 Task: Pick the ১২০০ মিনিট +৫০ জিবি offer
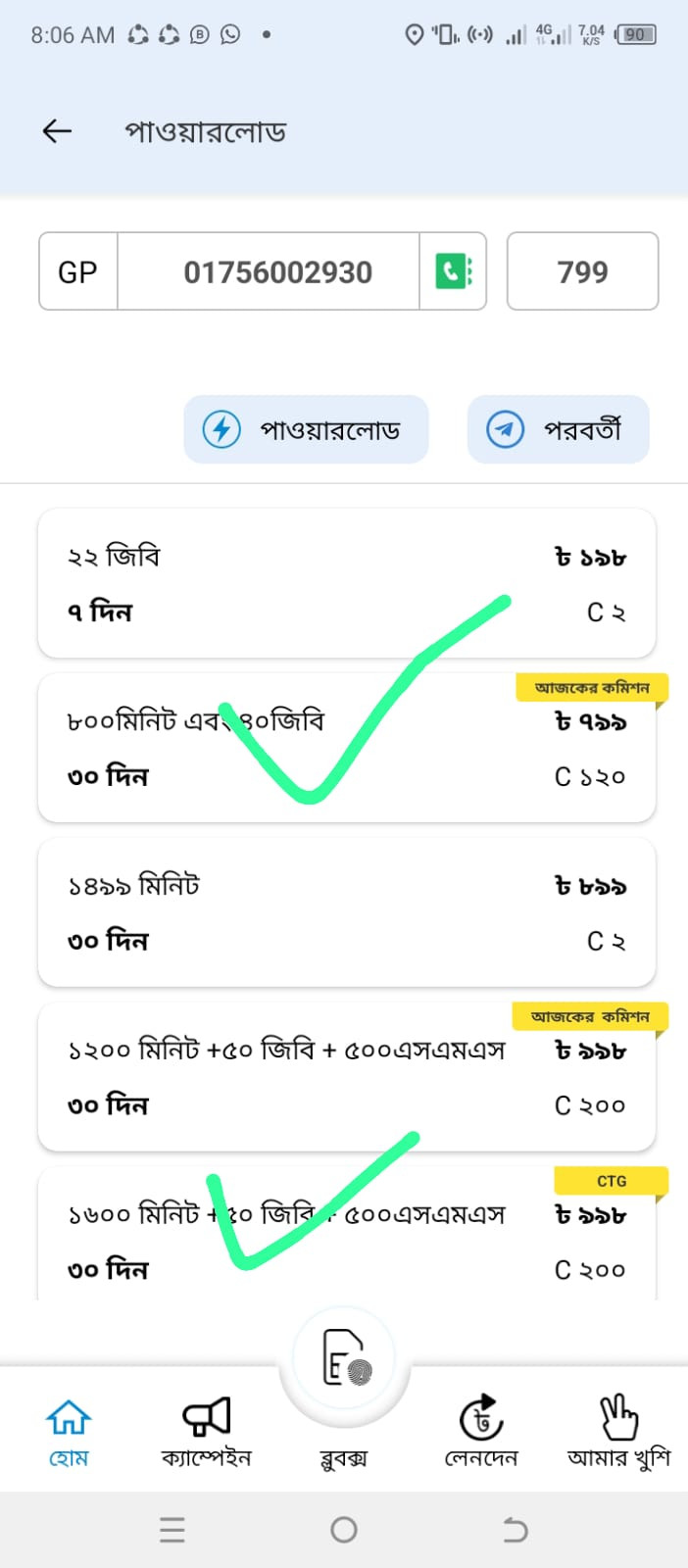click(x=347, y=1077)
